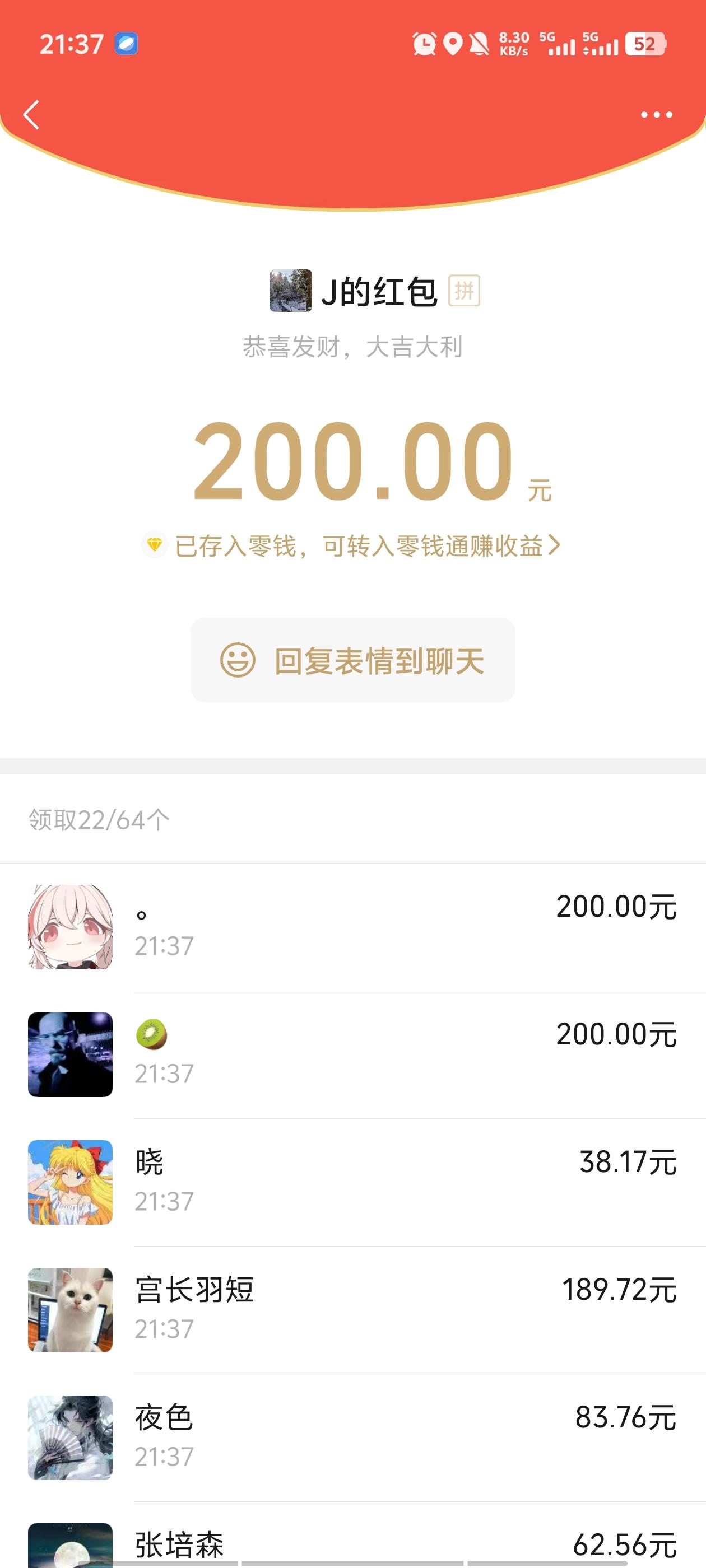The image size is (706, 1568).
Task: Click the diamond icon next to 已存入零钱
Action: coord(155,547)
